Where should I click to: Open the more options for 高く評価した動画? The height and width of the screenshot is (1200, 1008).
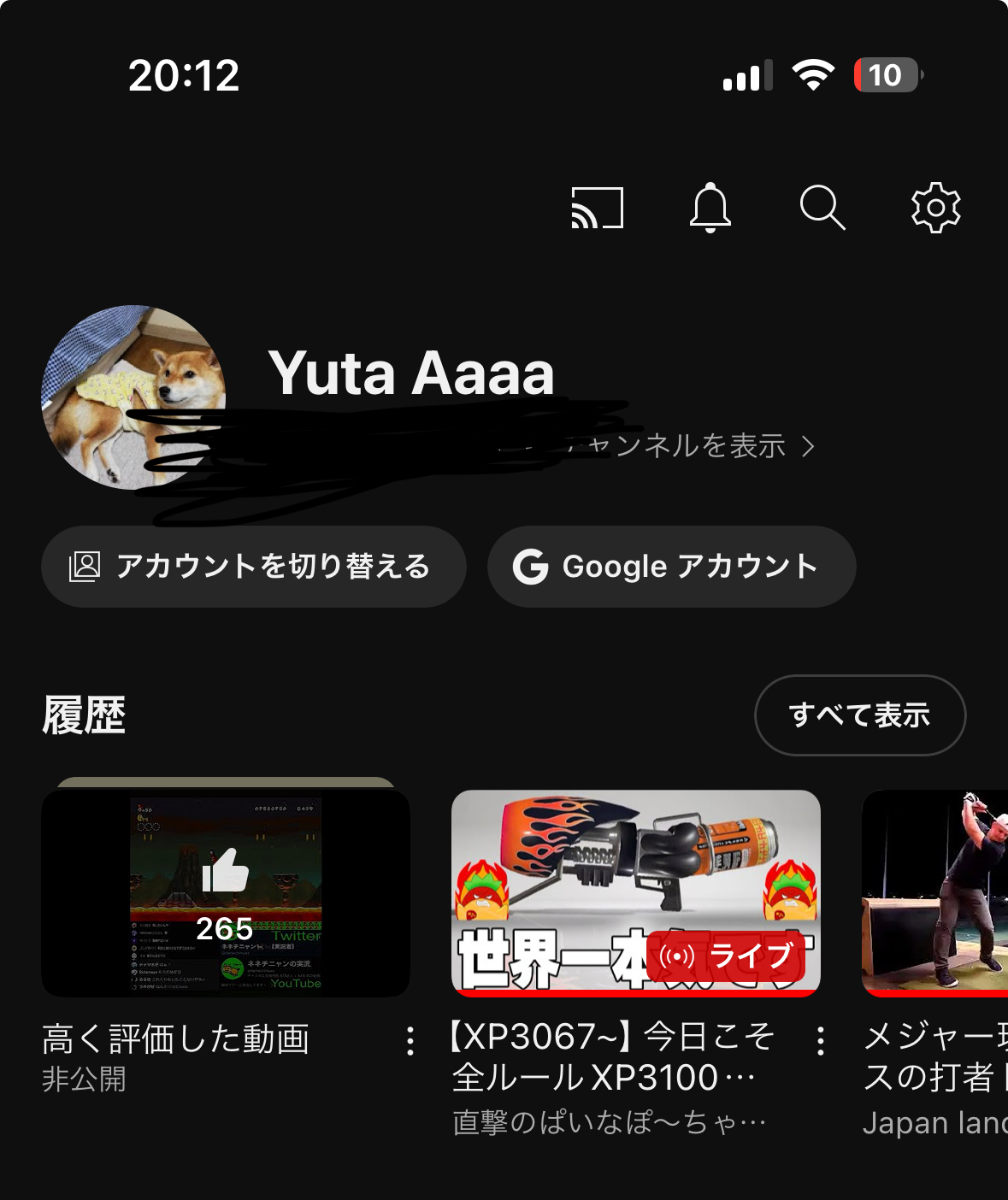point(410,1040)
